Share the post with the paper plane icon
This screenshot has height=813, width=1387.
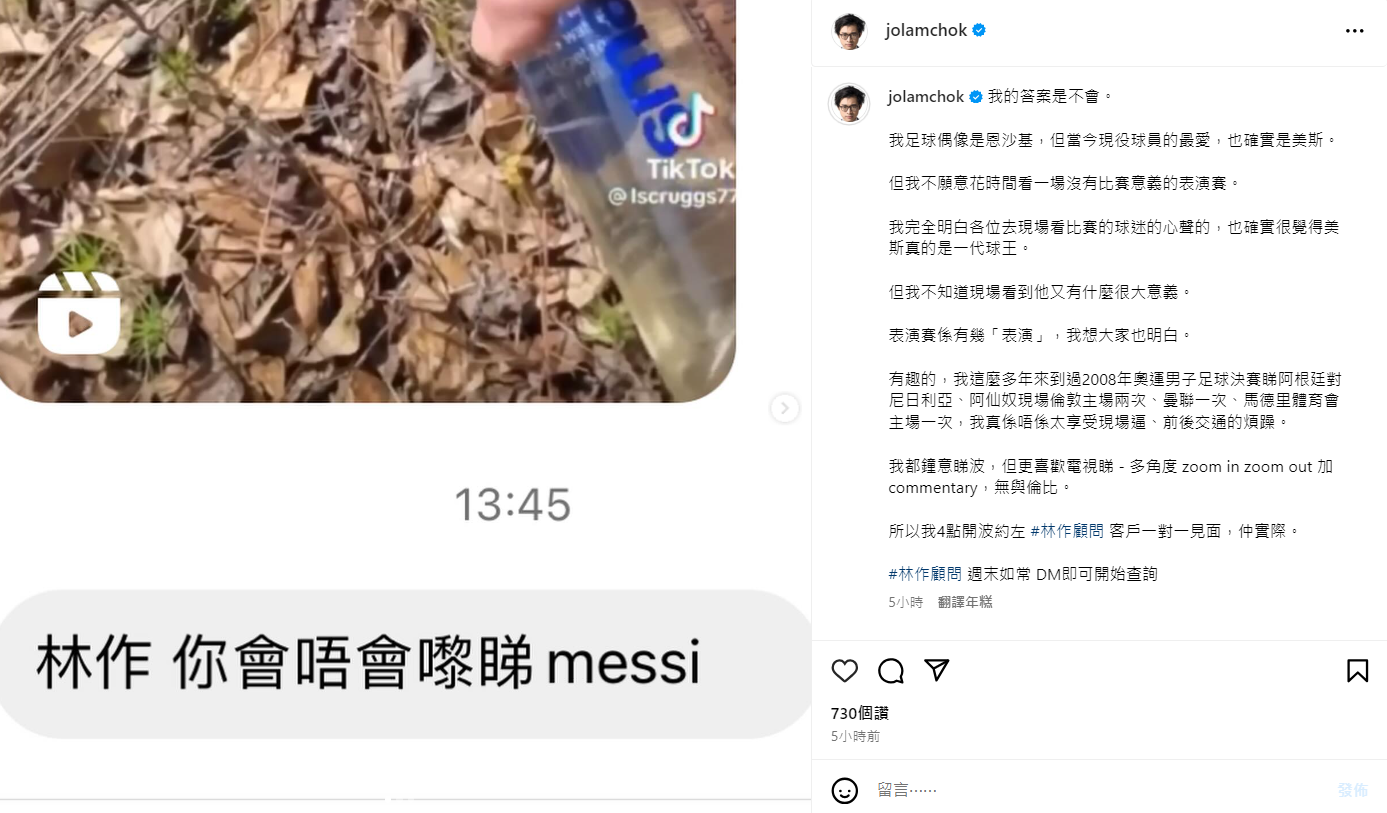937,670
